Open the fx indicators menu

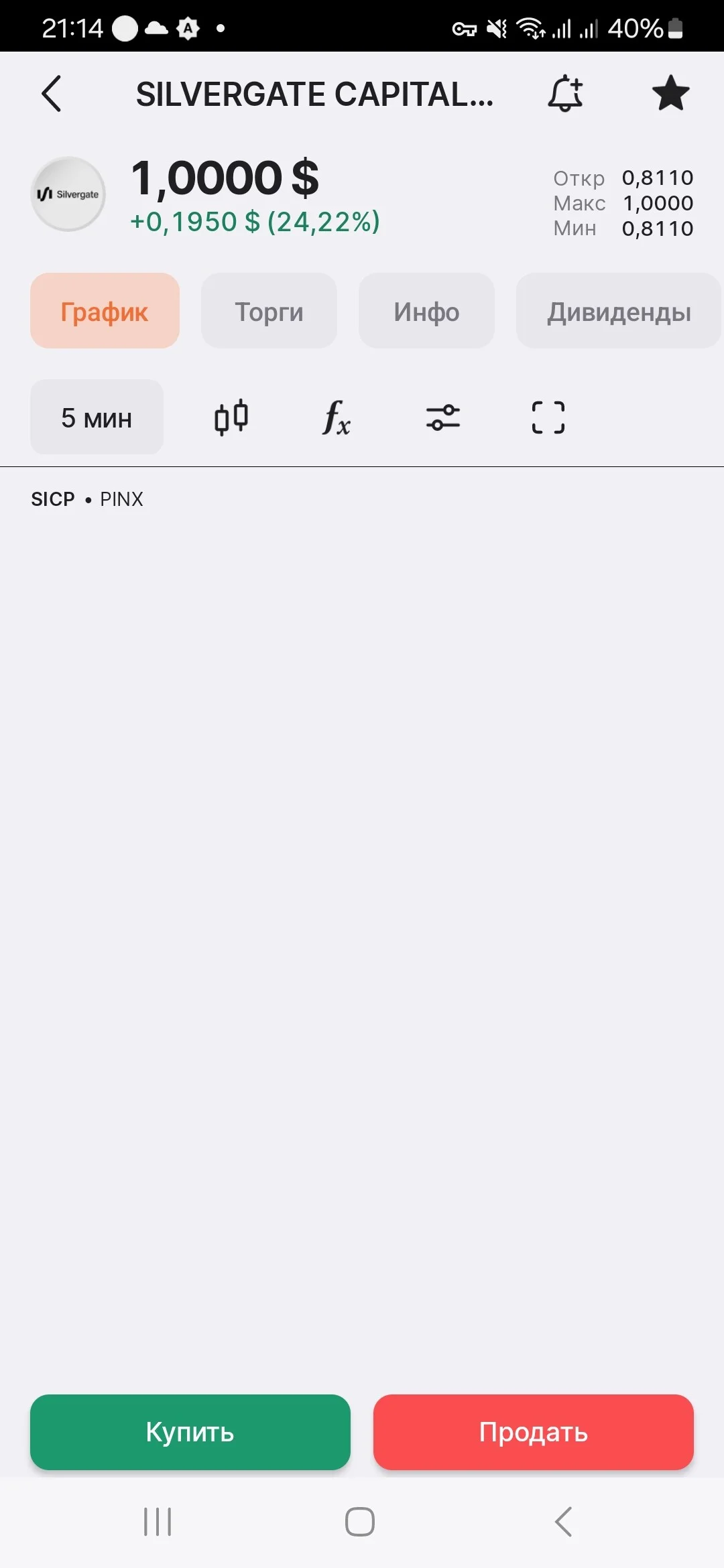coord(337,417)
